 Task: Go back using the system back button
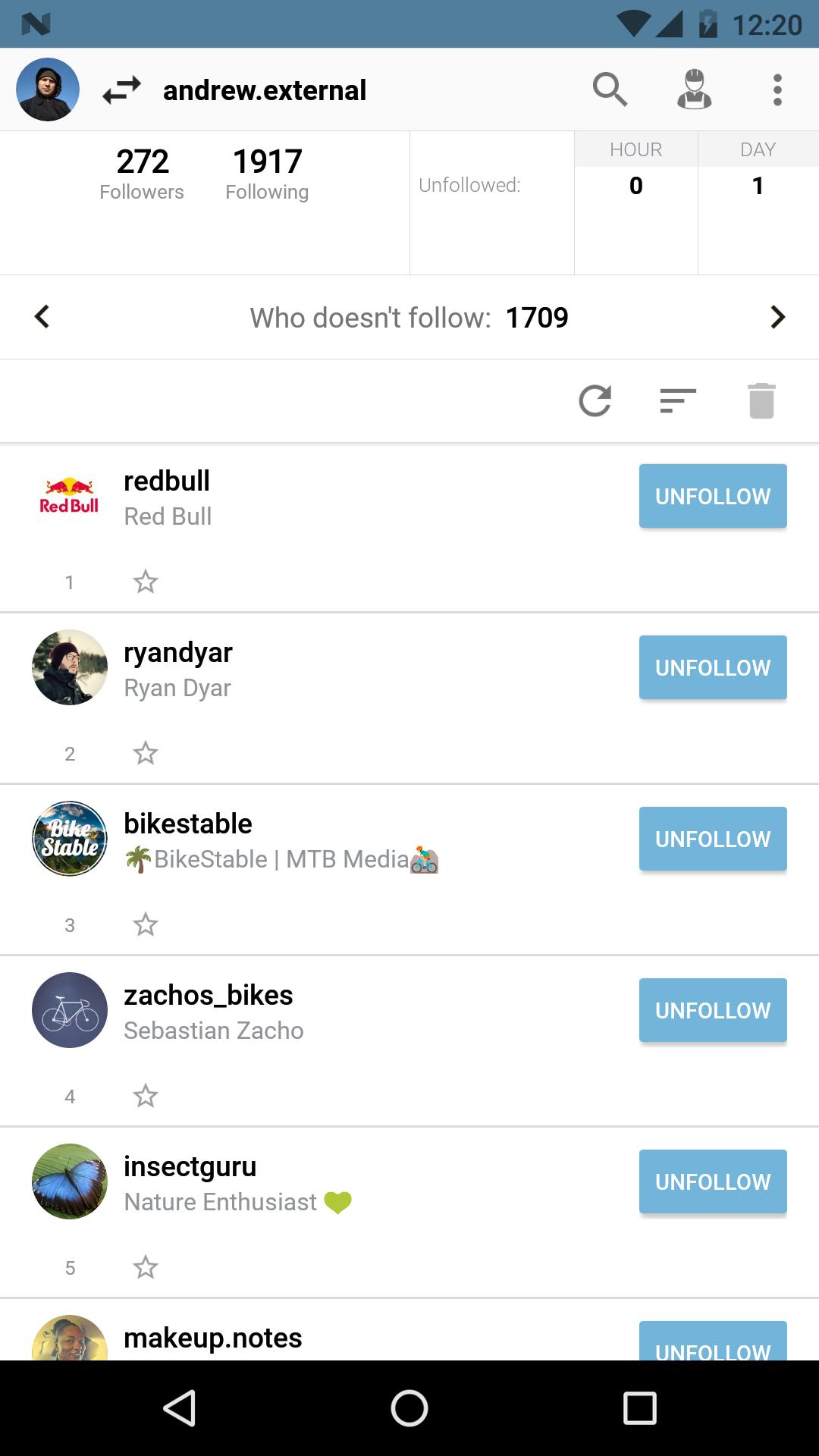coord(180,1408)
